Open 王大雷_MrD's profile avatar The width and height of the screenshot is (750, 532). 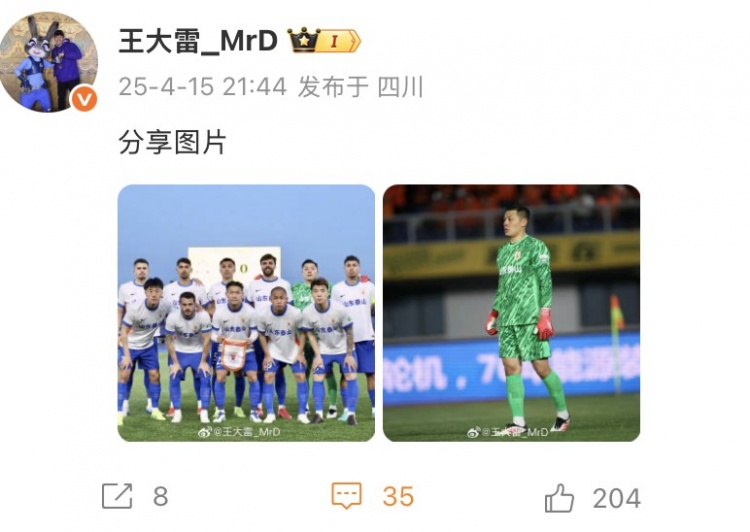click(49, 62)
